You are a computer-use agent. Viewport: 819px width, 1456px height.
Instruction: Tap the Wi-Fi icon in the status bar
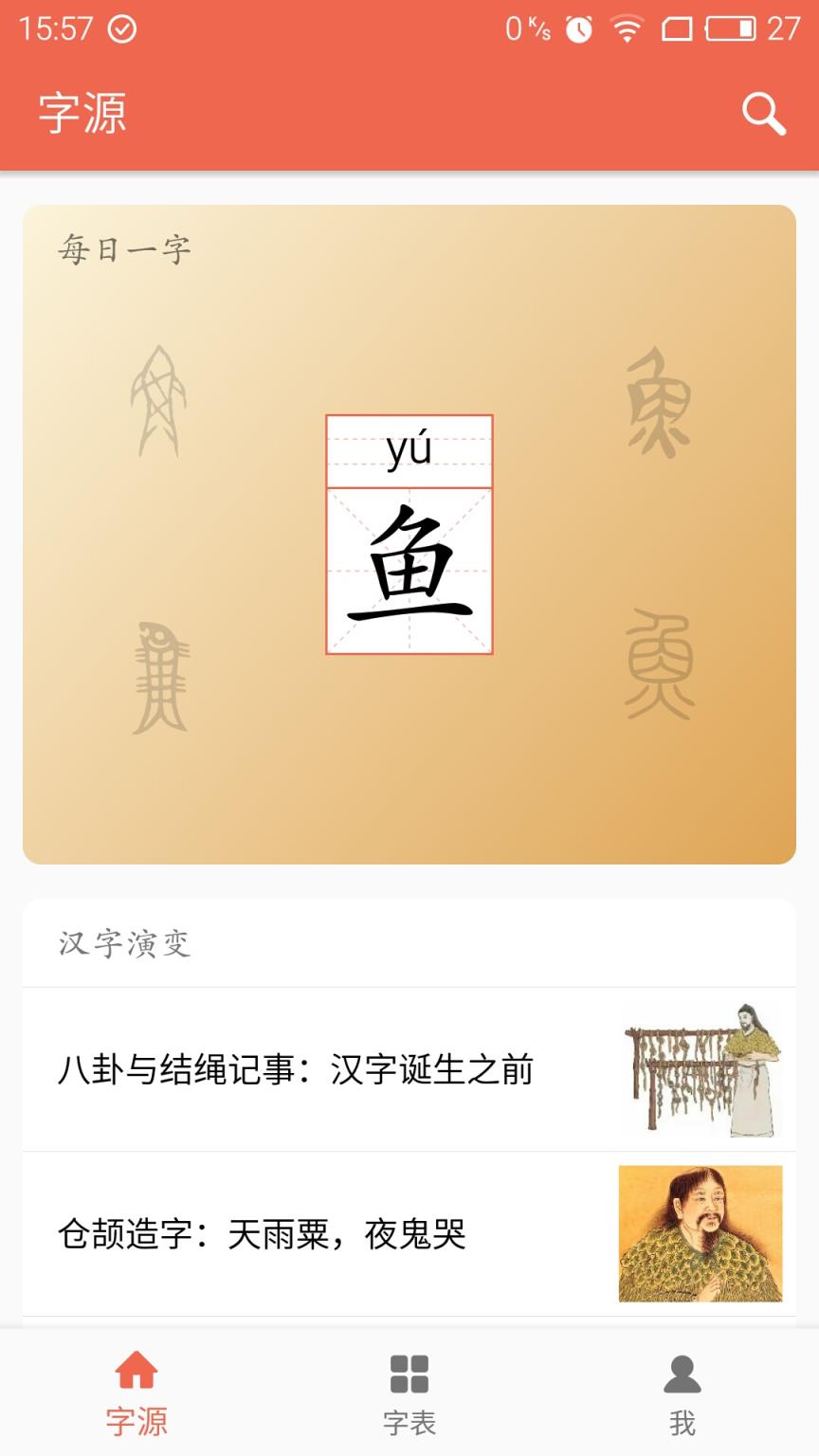[x=626, y=28]
